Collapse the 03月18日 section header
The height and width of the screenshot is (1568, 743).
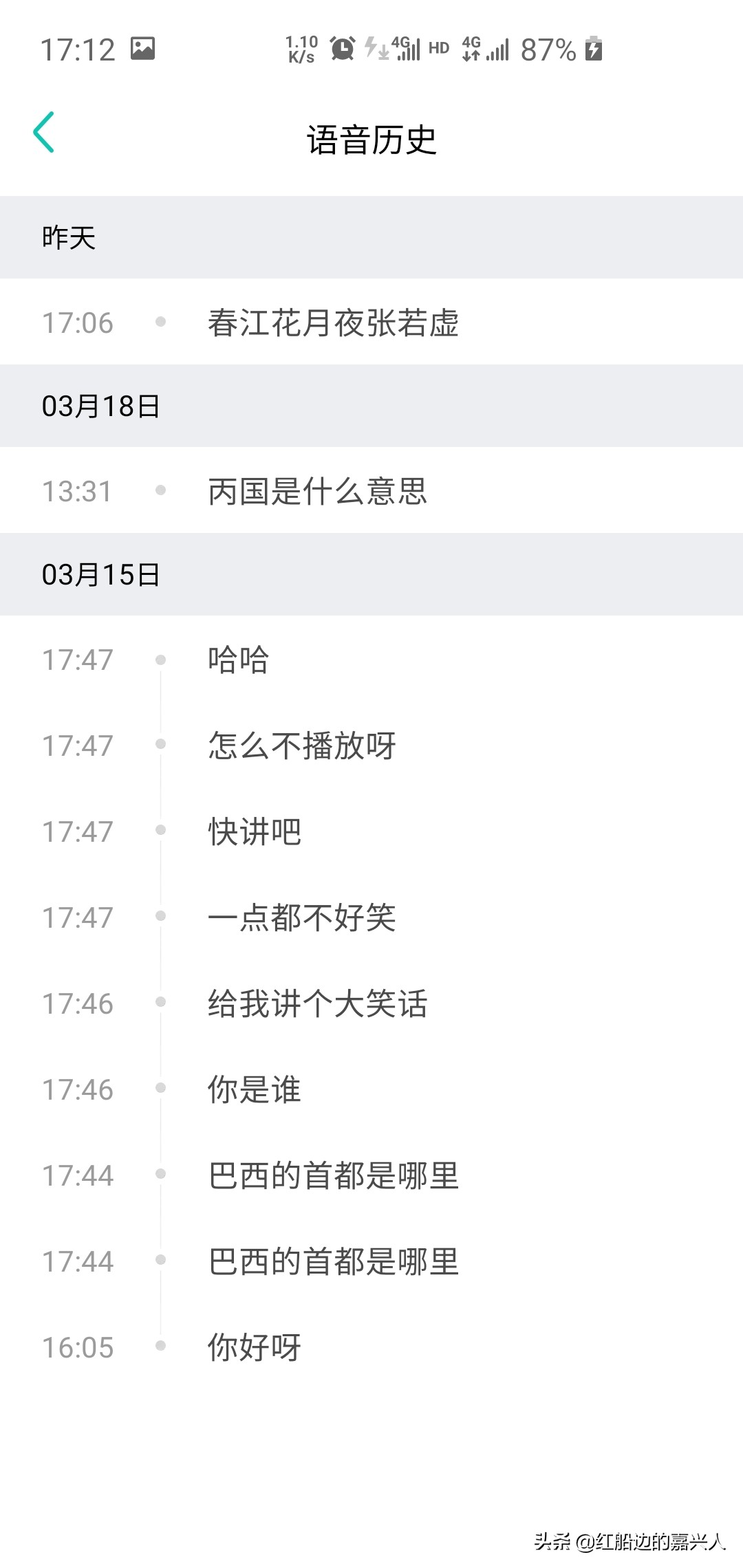(x=100, y=406)
